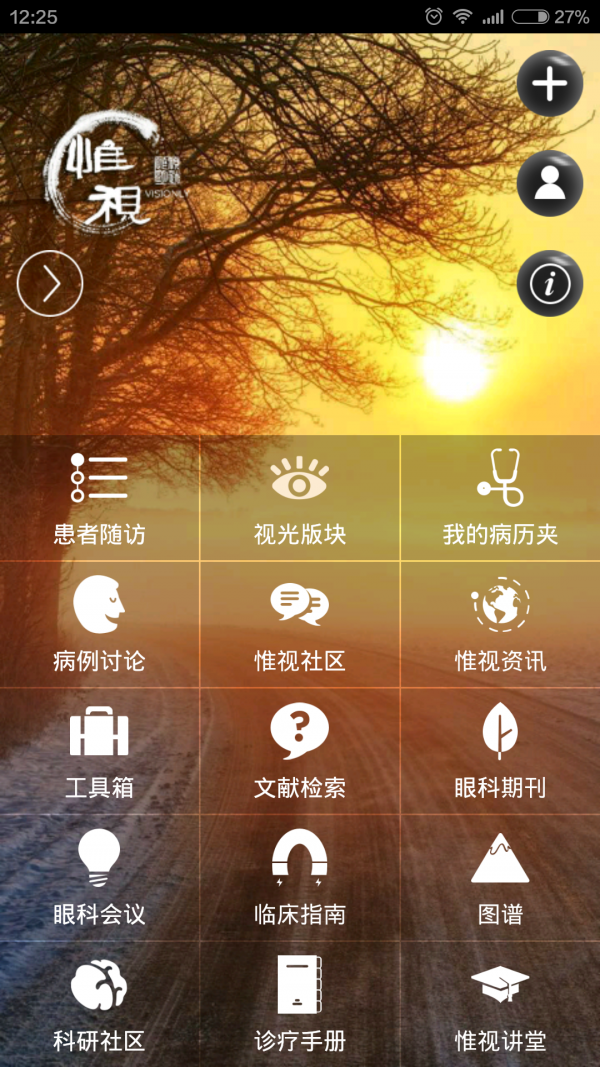This screenshot has width=600, height=1067.
Task: Open the 诊疗手册 treatment manual
Action: (x=300, y=1004)
